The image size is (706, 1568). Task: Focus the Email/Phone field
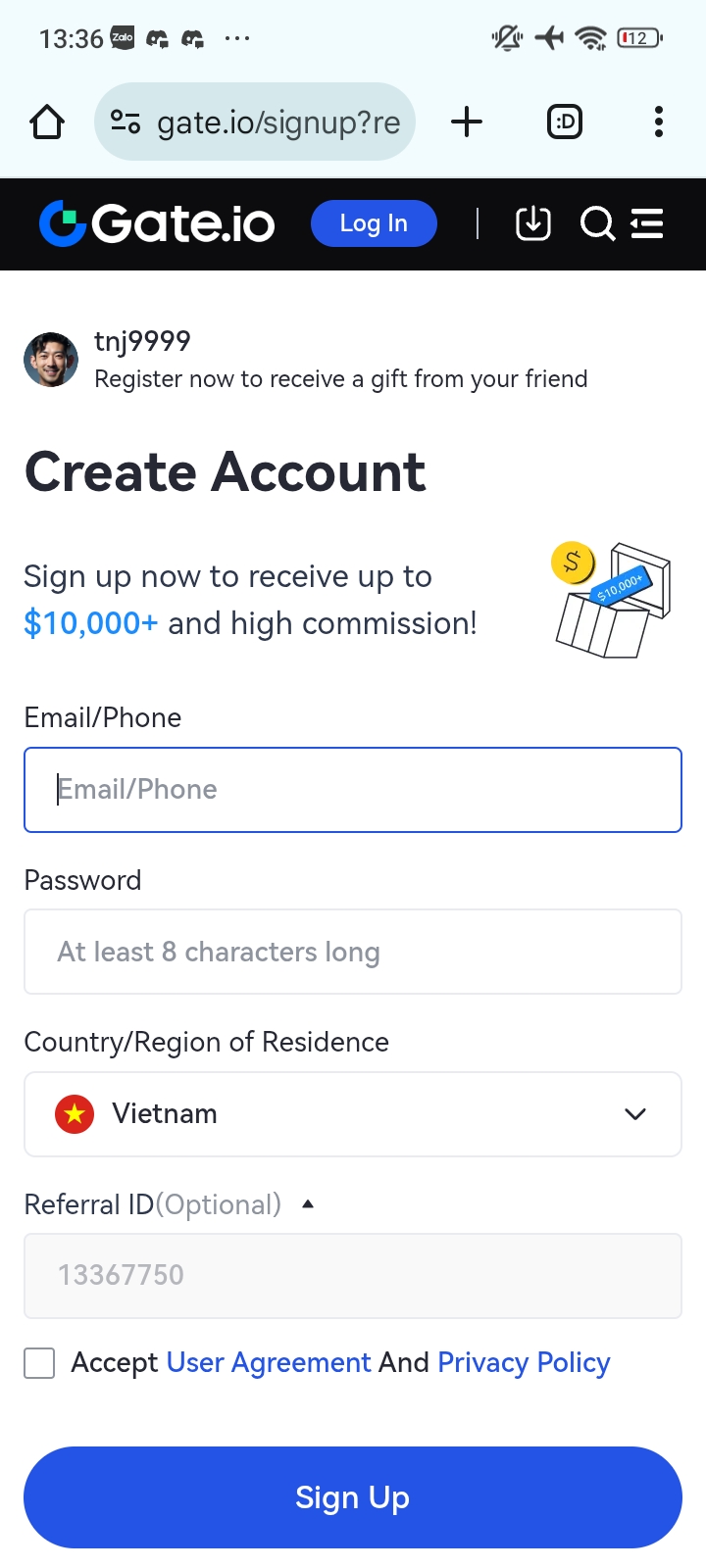coord(353,790)
